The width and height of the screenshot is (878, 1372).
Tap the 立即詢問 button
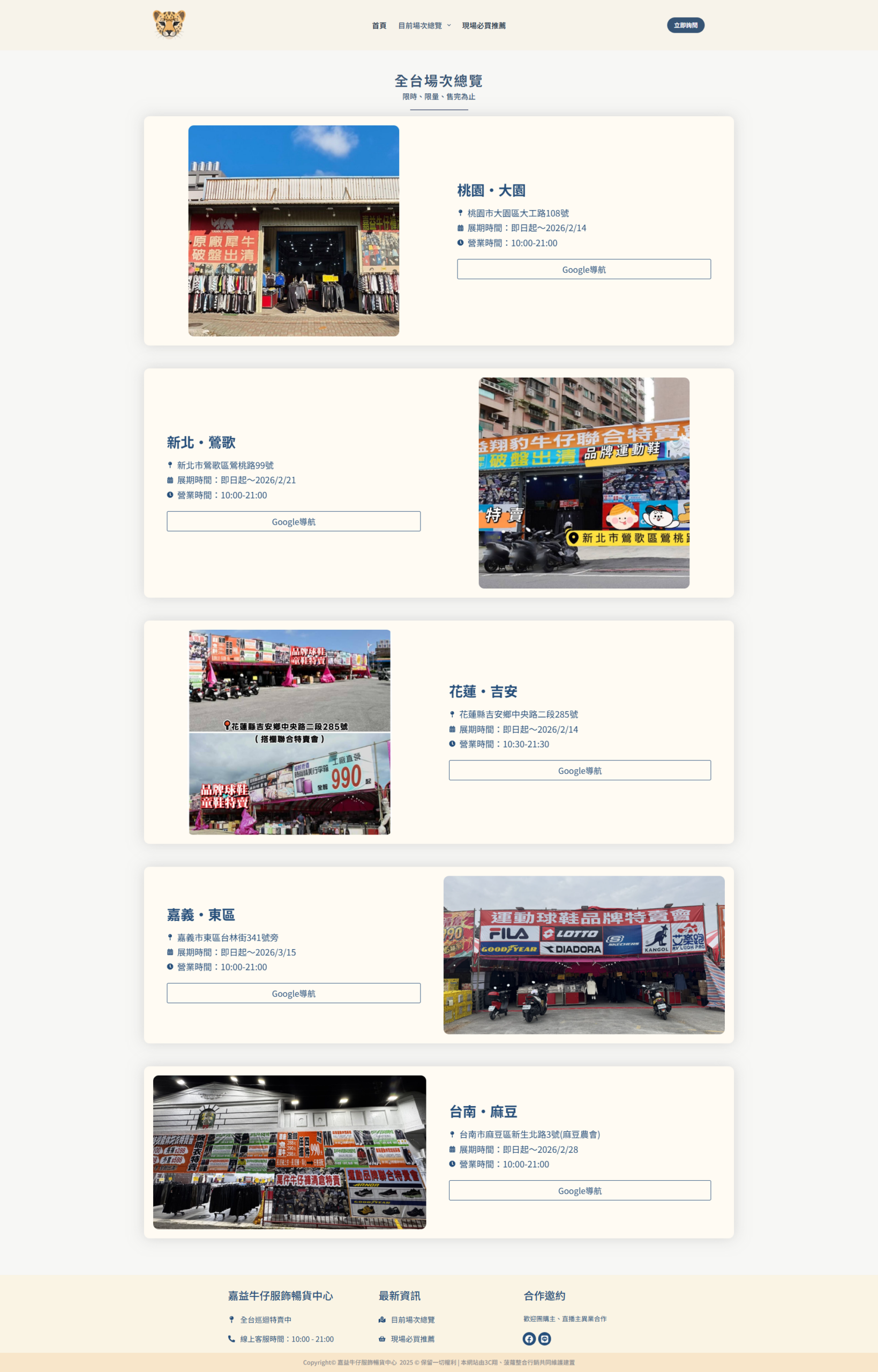click(685, 25)
